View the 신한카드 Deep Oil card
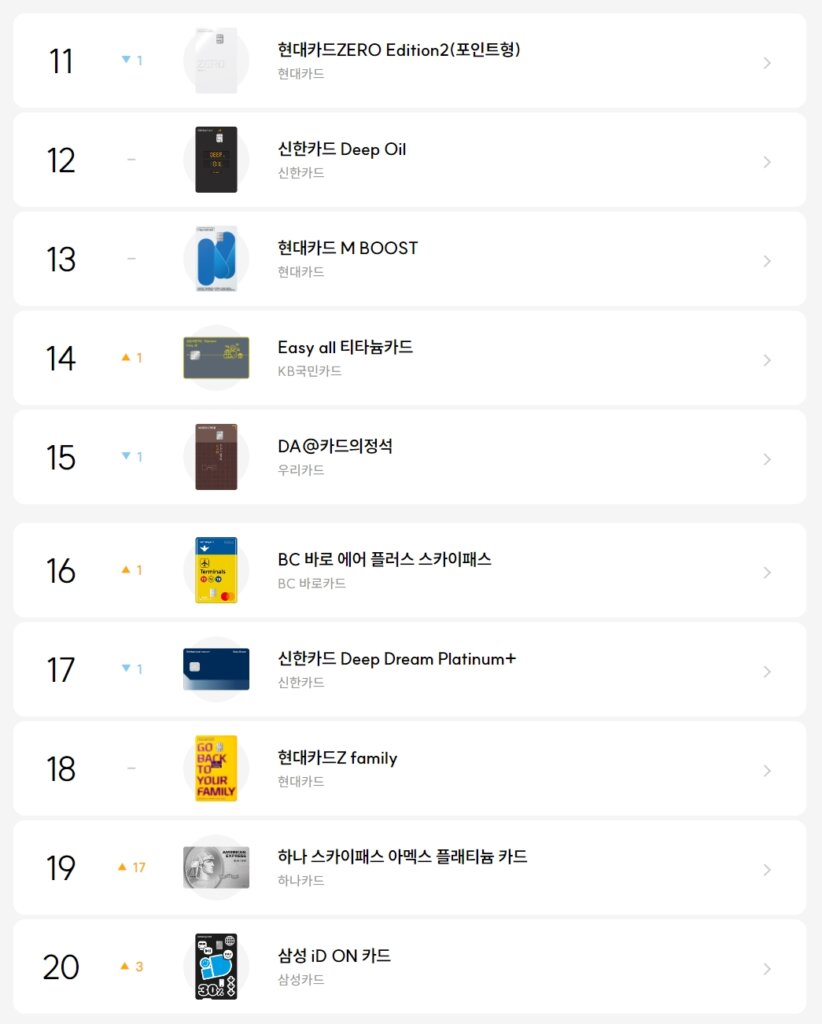This screenshot has height=1024, width=822. pyautogui.click(x=342, y=150)
